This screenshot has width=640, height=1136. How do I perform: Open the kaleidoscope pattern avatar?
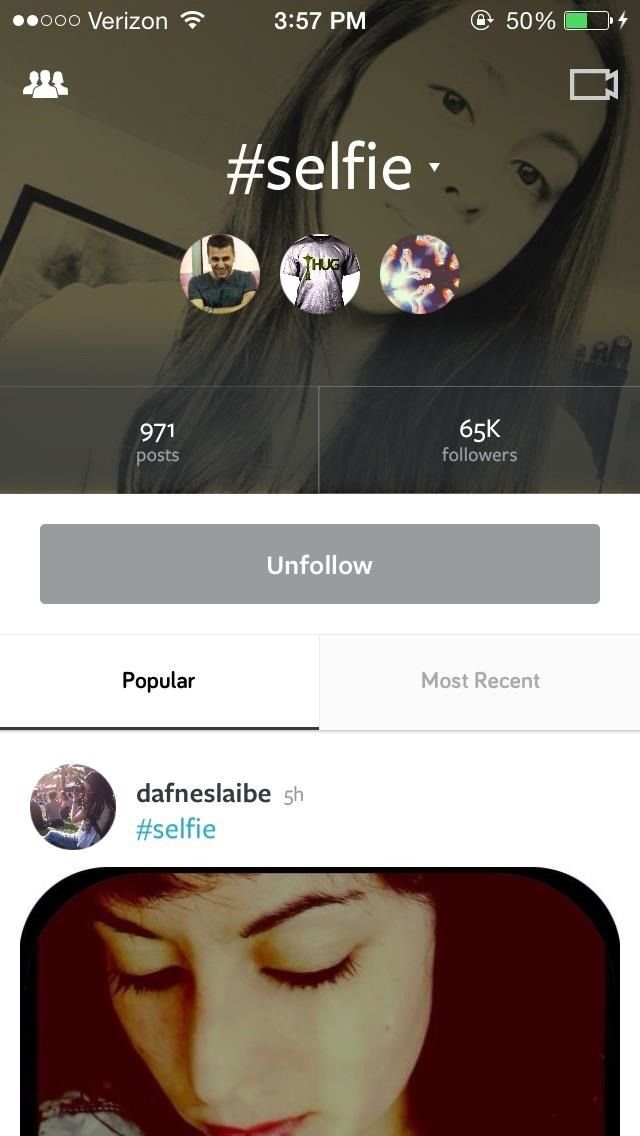pyautogui.click(x=420, y=274)
